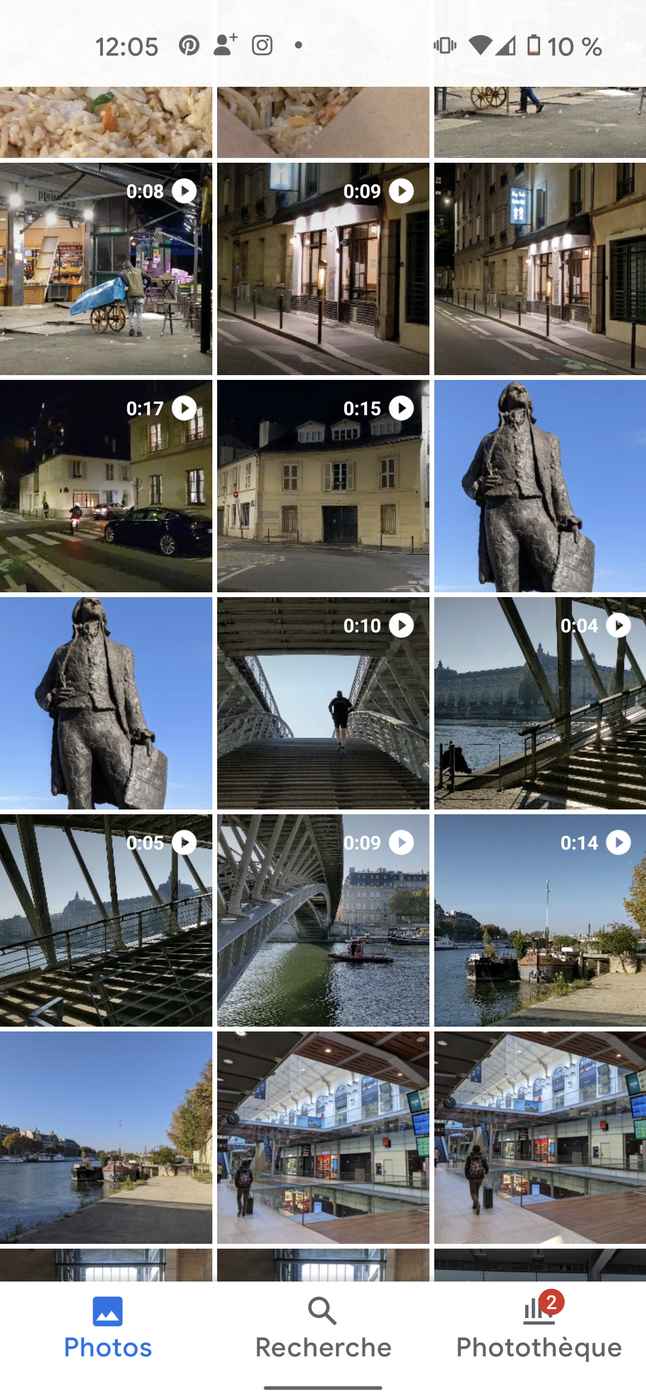646x1400 pixels.
Task: Open the Photothèque tab
Action: click(538, 1328)
